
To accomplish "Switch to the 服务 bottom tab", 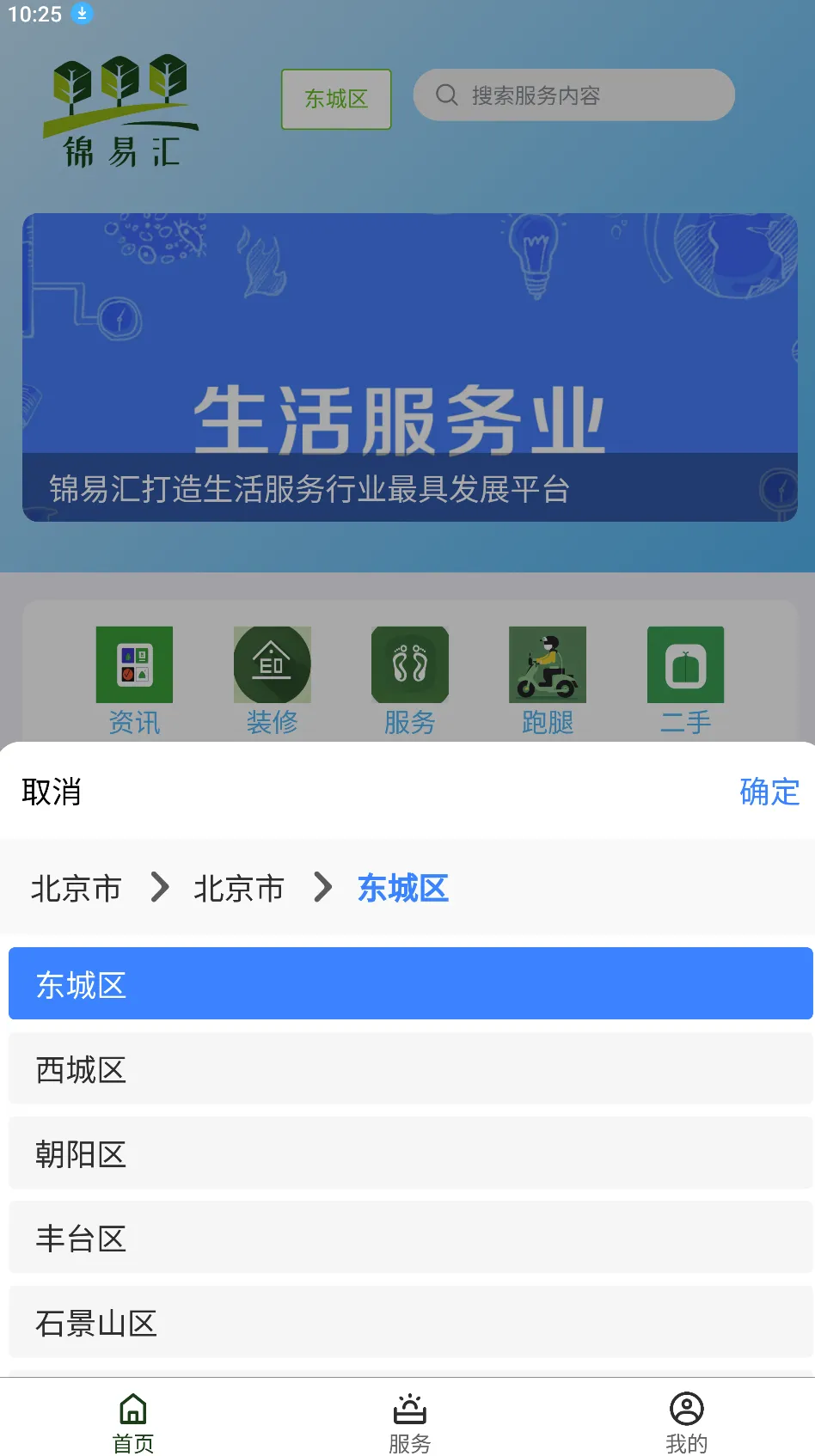I will point(409,1423).
